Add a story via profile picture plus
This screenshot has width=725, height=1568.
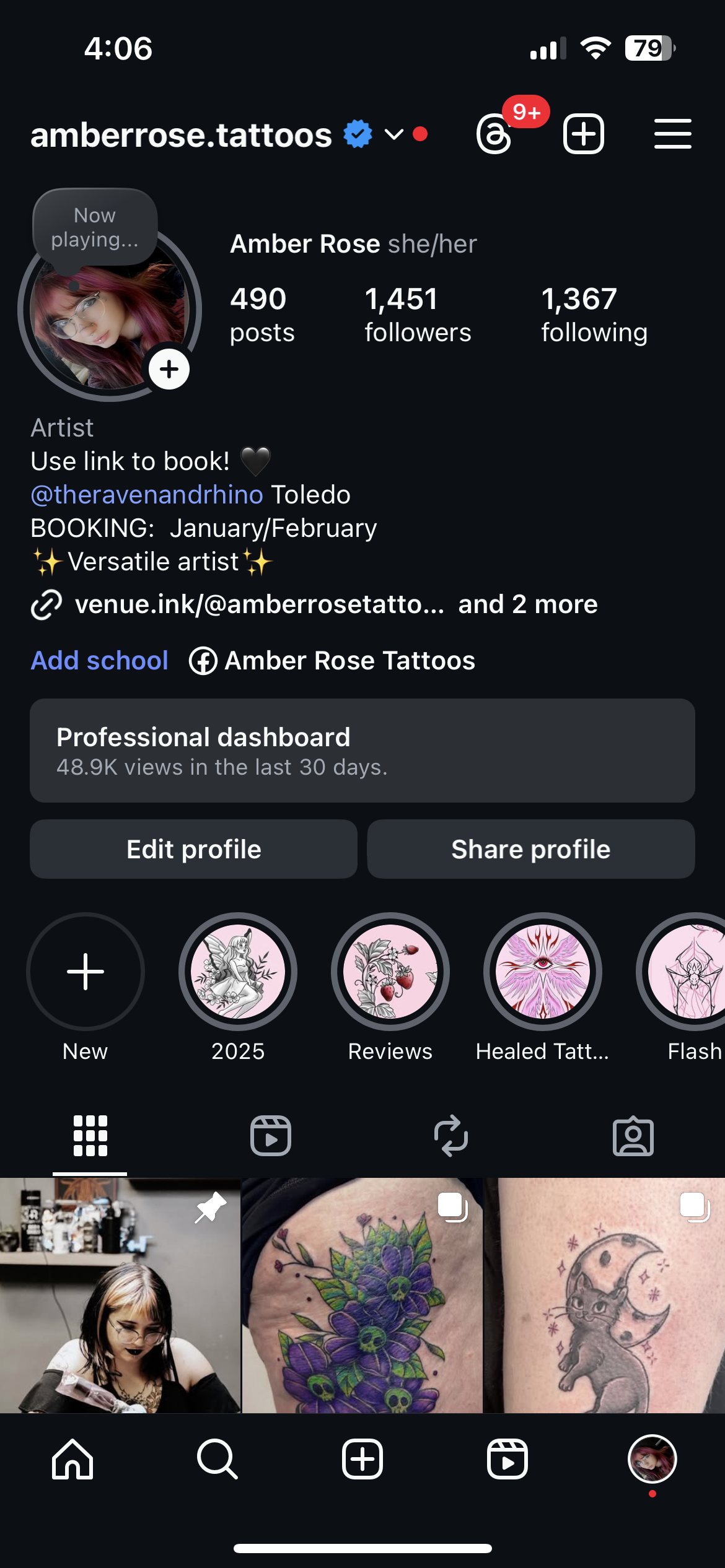pyautogui.click(x=169, y=370)
